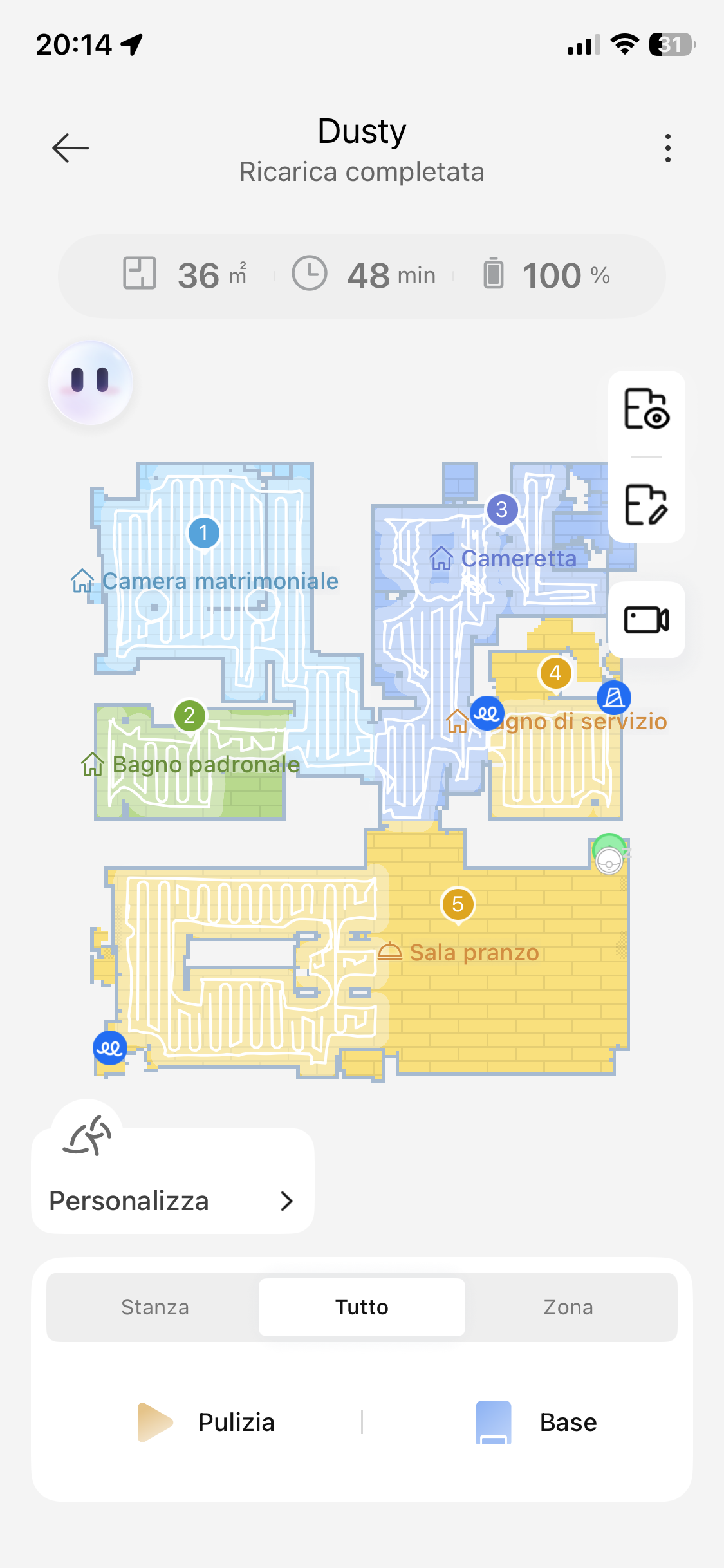The height and width of the screenshot is (1568, 724).
Task: Go back with the arrow icon
Action: pos(70,148)
